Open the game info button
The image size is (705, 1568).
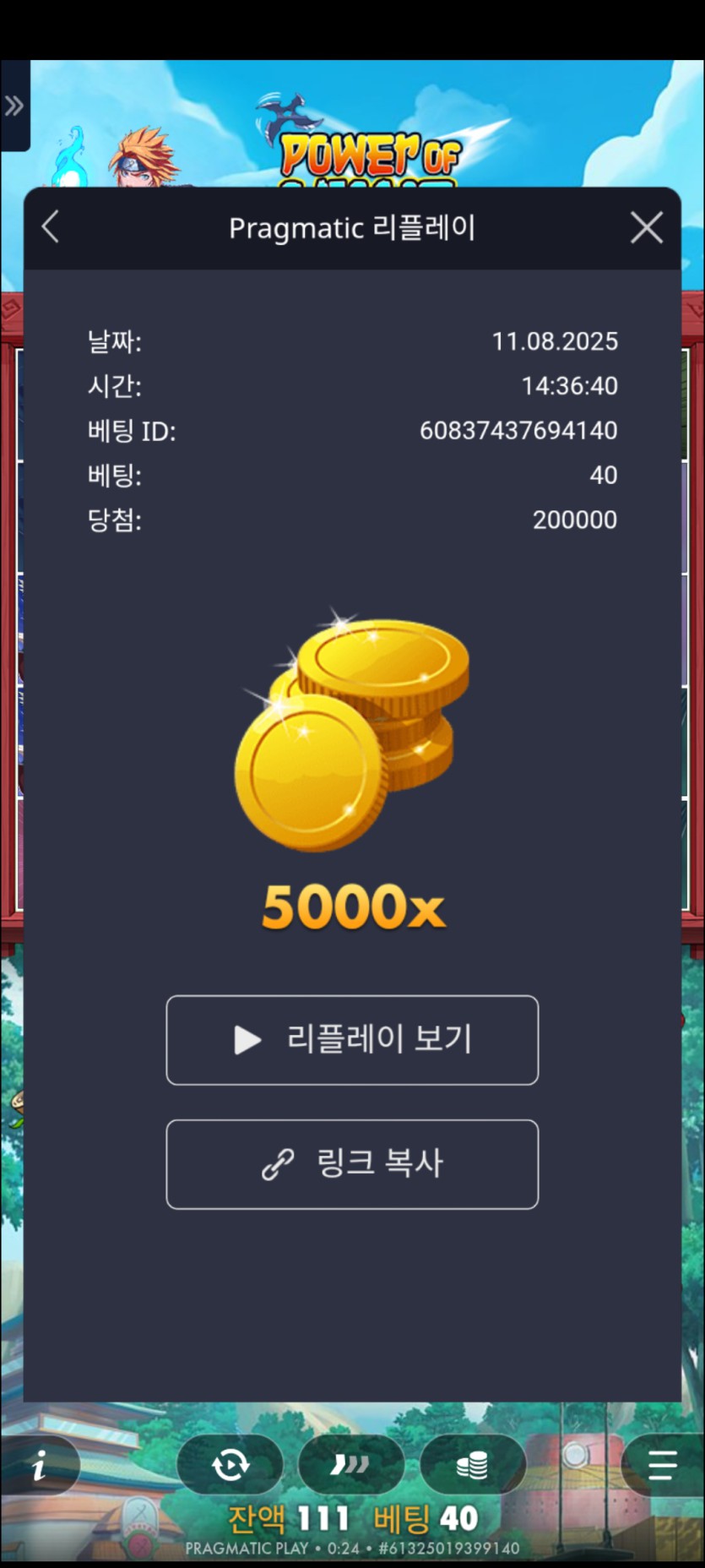coord(39,1466)
